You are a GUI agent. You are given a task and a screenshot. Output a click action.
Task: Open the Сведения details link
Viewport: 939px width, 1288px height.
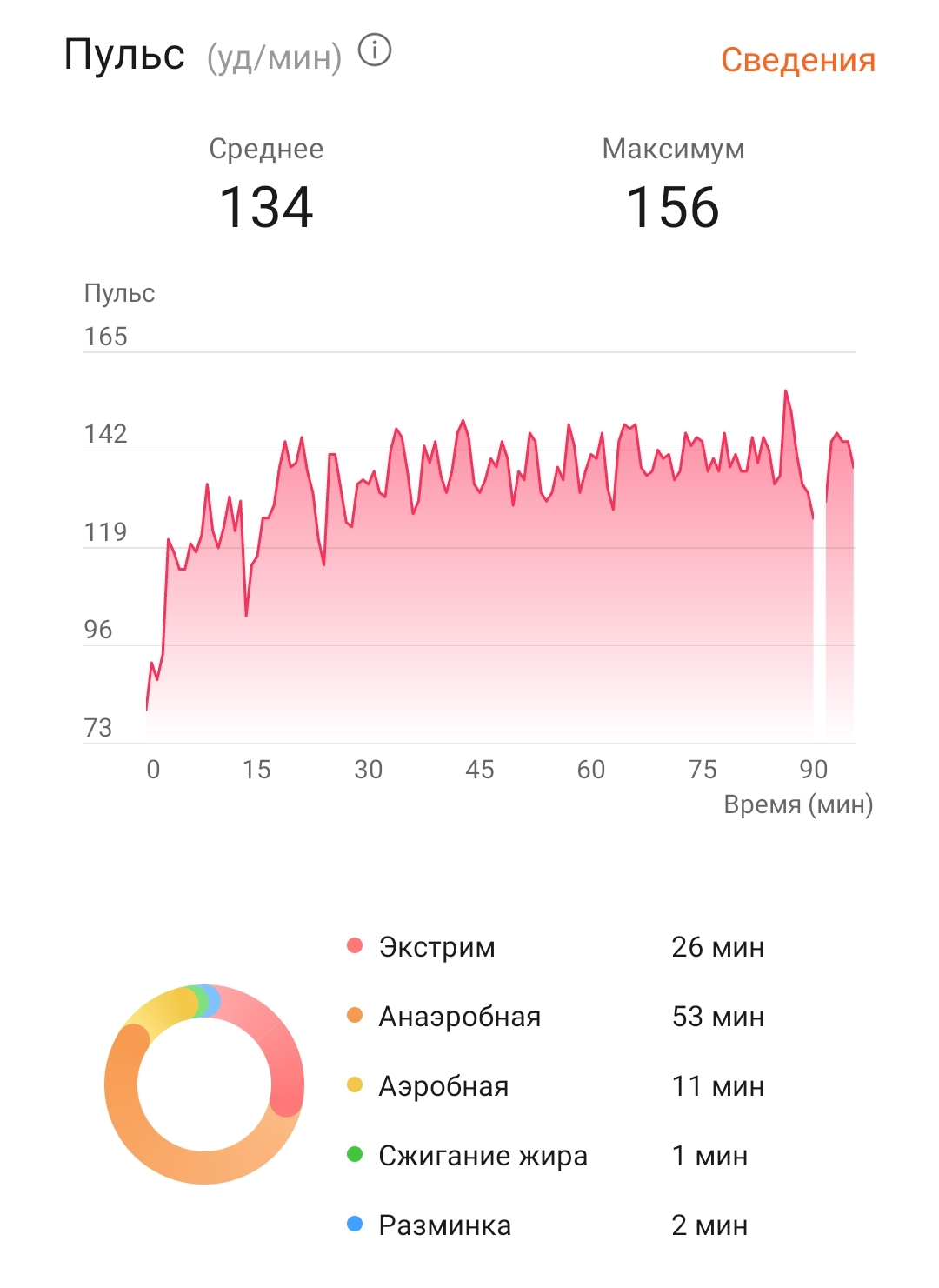pos(797,60)
